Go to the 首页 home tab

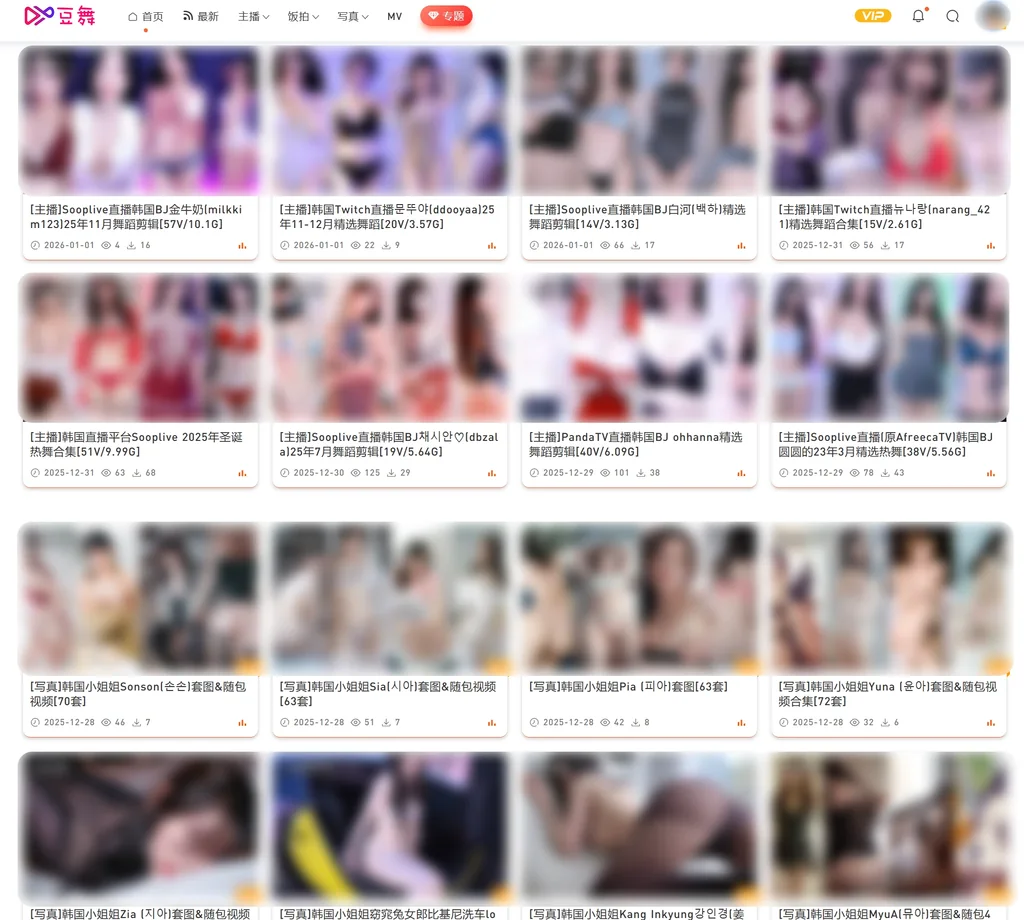pos(145,17)
